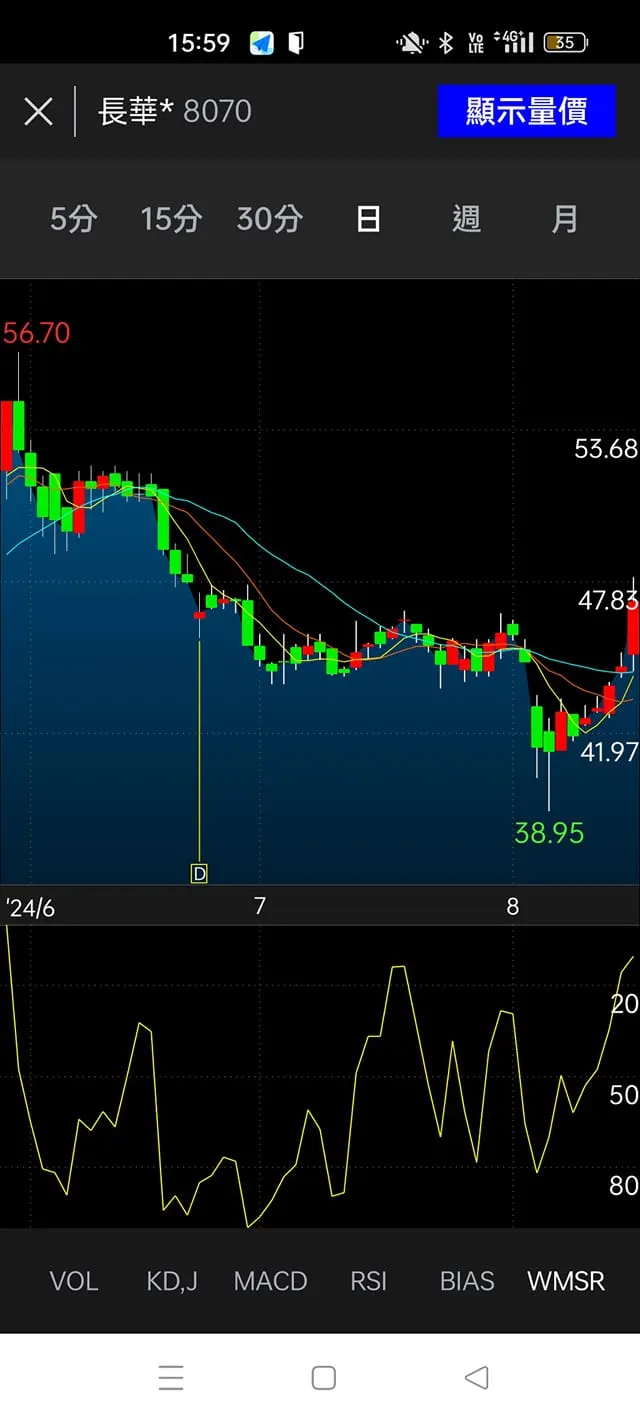The image size is (640, 1422).
Task: Switch to the 週 weekly chart
Action: [x=466, y=219]
